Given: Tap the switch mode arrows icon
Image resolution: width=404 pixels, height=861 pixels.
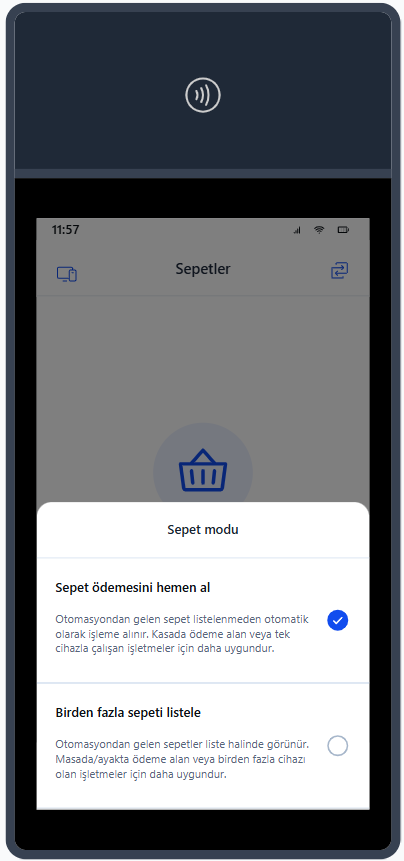Looking at the screenshot, I should [x=339, y=270].
